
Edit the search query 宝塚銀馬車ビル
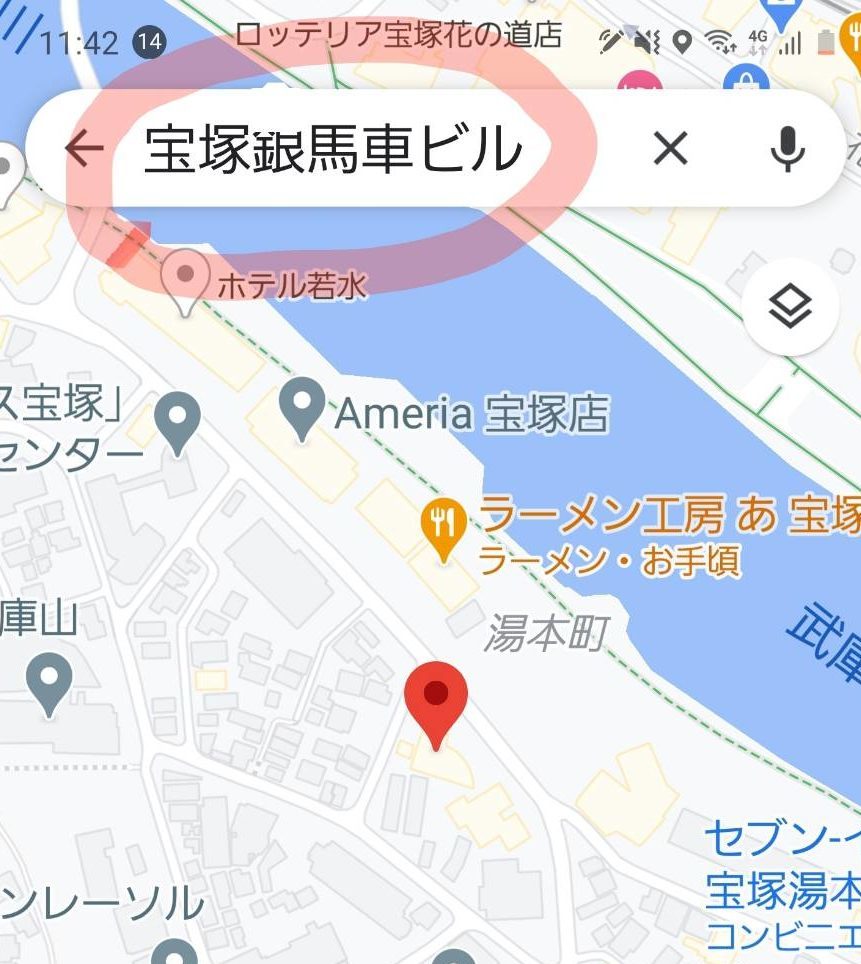(x=334, y=150)
